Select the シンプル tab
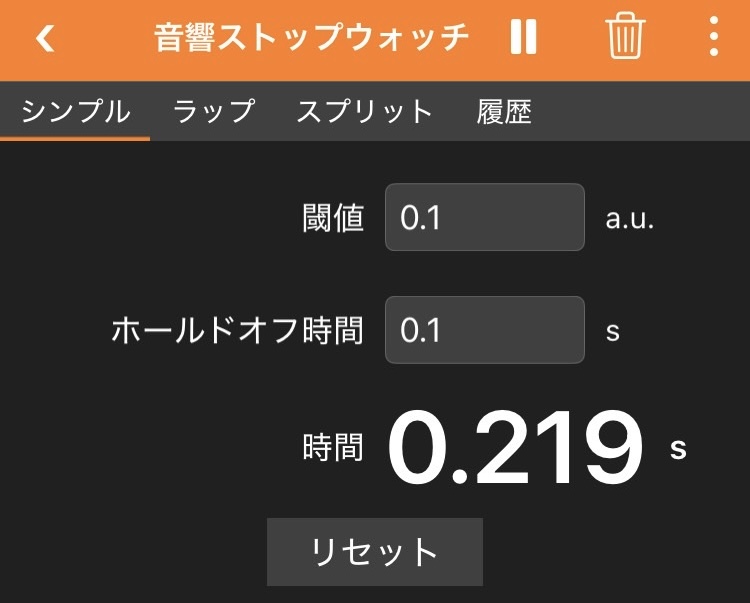Viewport: 750px width, 603px height. coord(75,111)
